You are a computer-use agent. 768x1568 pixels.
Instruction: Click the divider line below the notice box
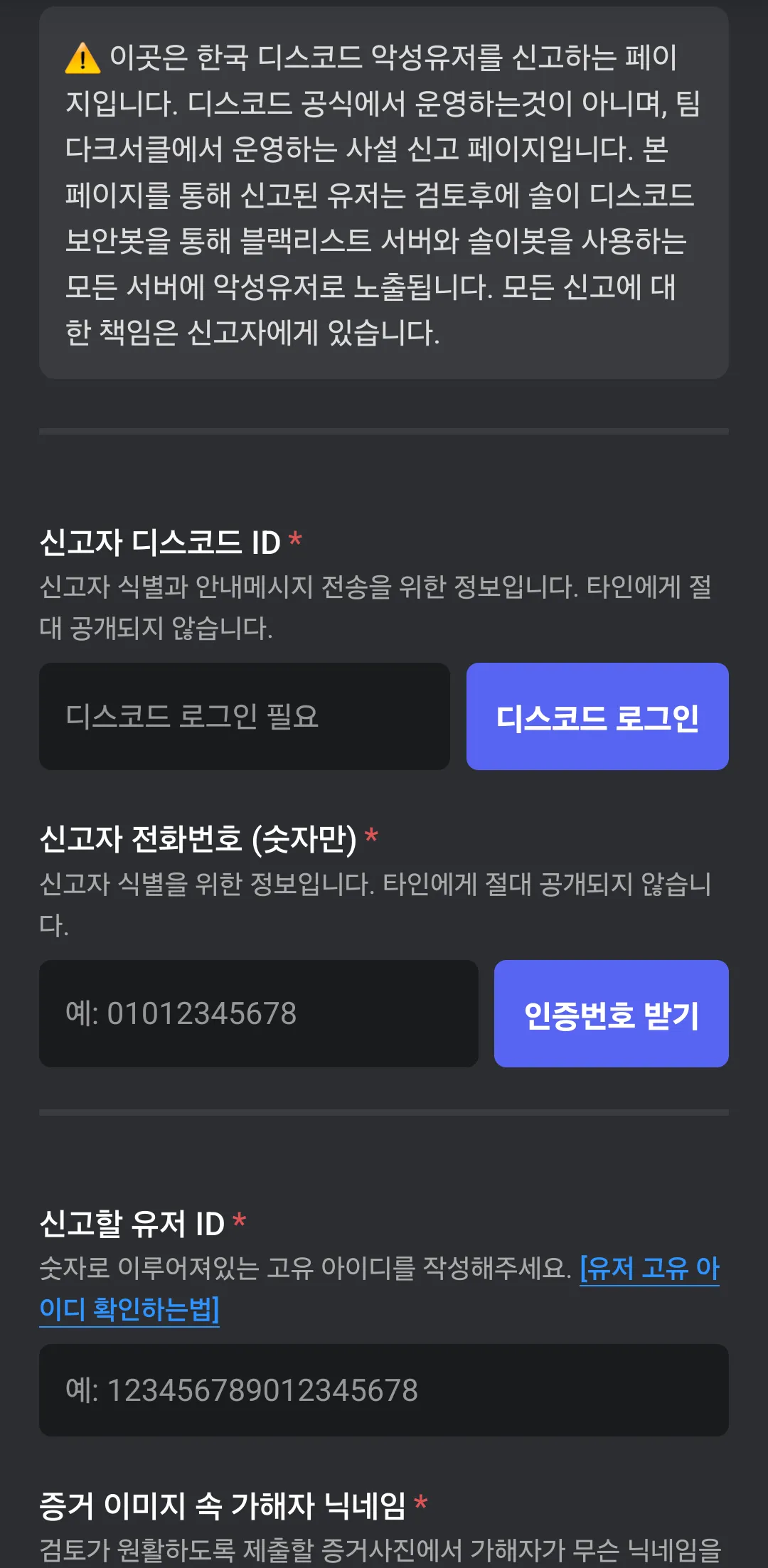pos(384,430)
